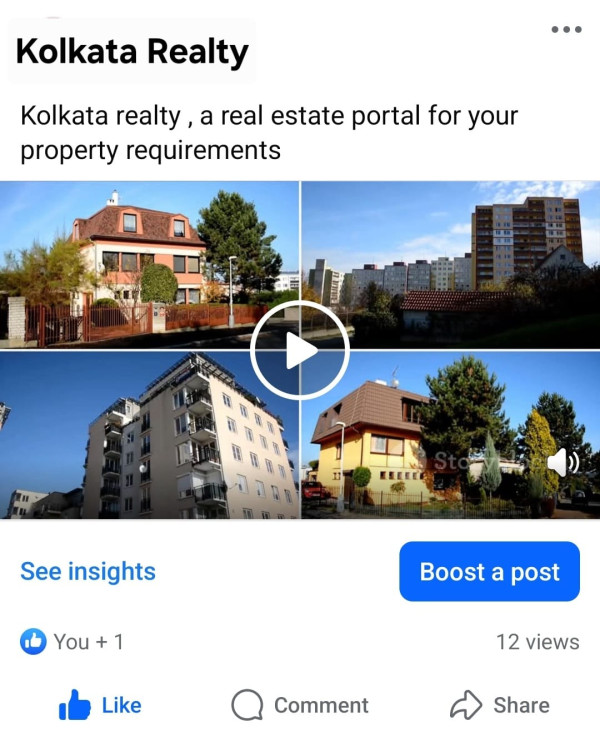Open the Kolkata Realty page name

(132, 51)
